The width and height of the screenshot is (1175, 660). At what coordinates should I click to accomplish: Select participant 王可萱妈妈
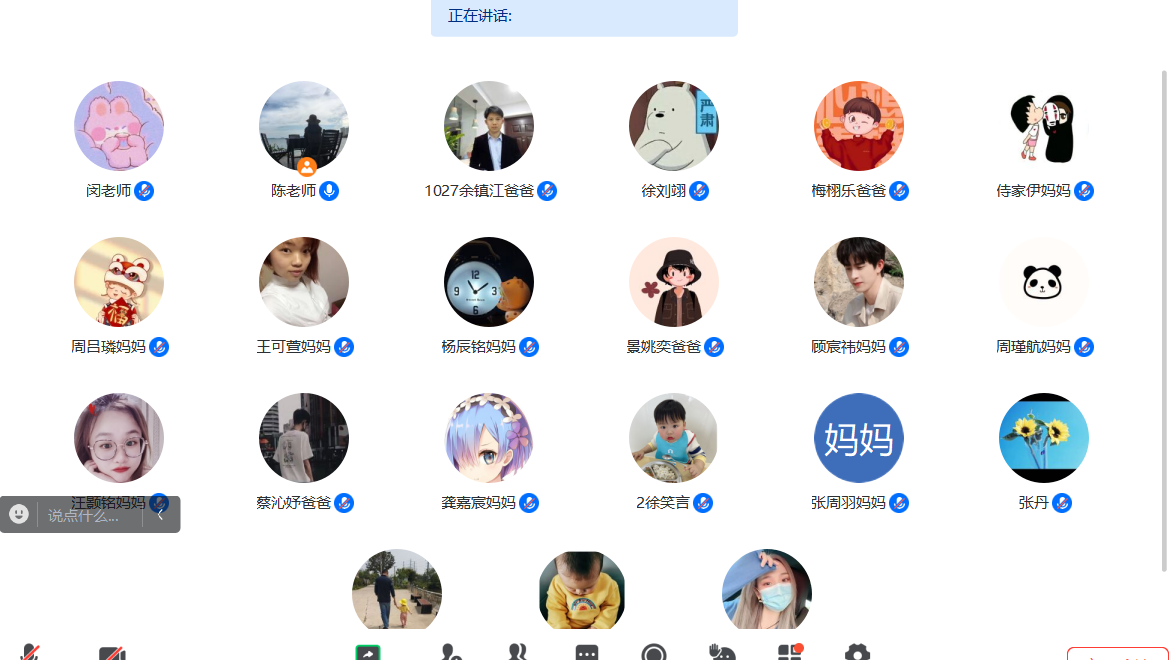pyautogui.click(x=304, y=282)
